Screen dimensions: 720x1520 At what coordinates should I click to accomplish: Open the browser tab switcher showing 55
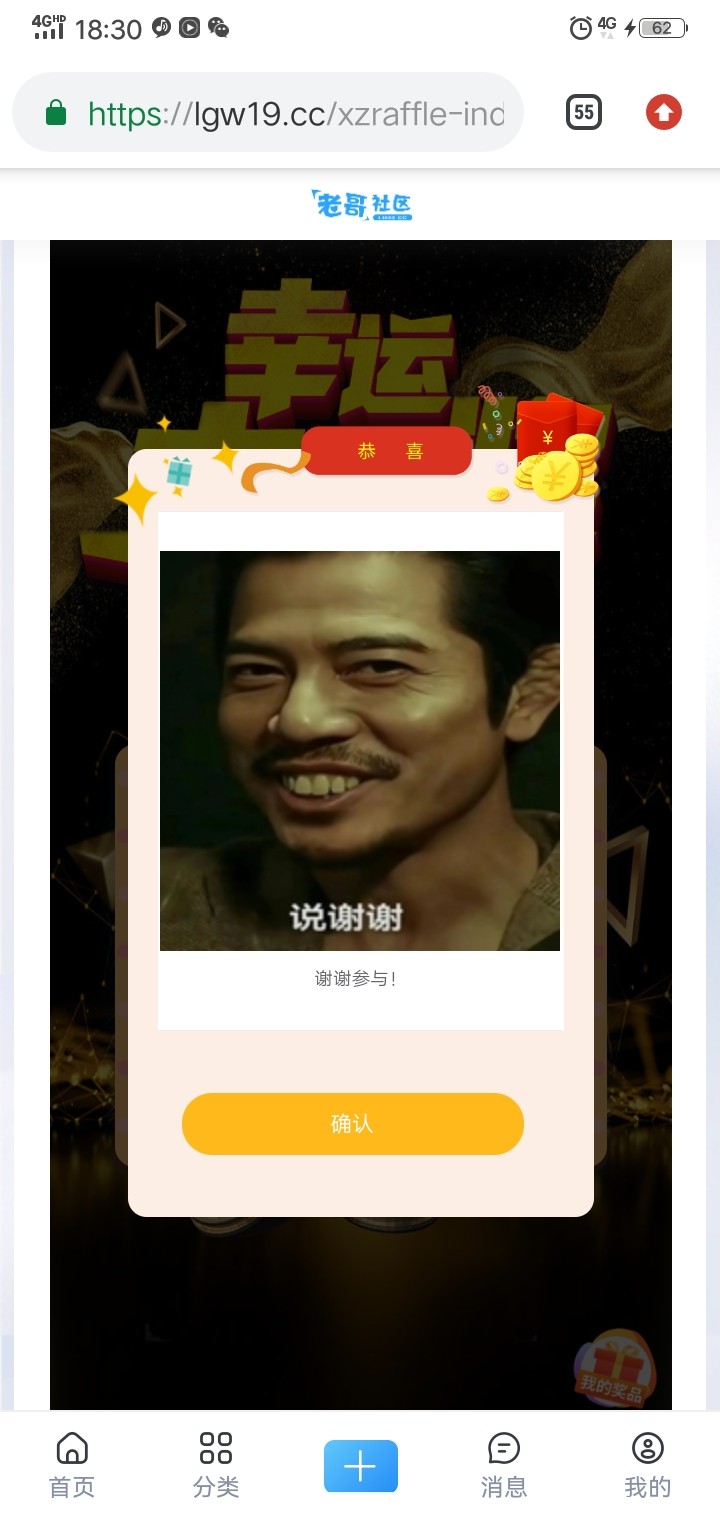coord(584,112)
